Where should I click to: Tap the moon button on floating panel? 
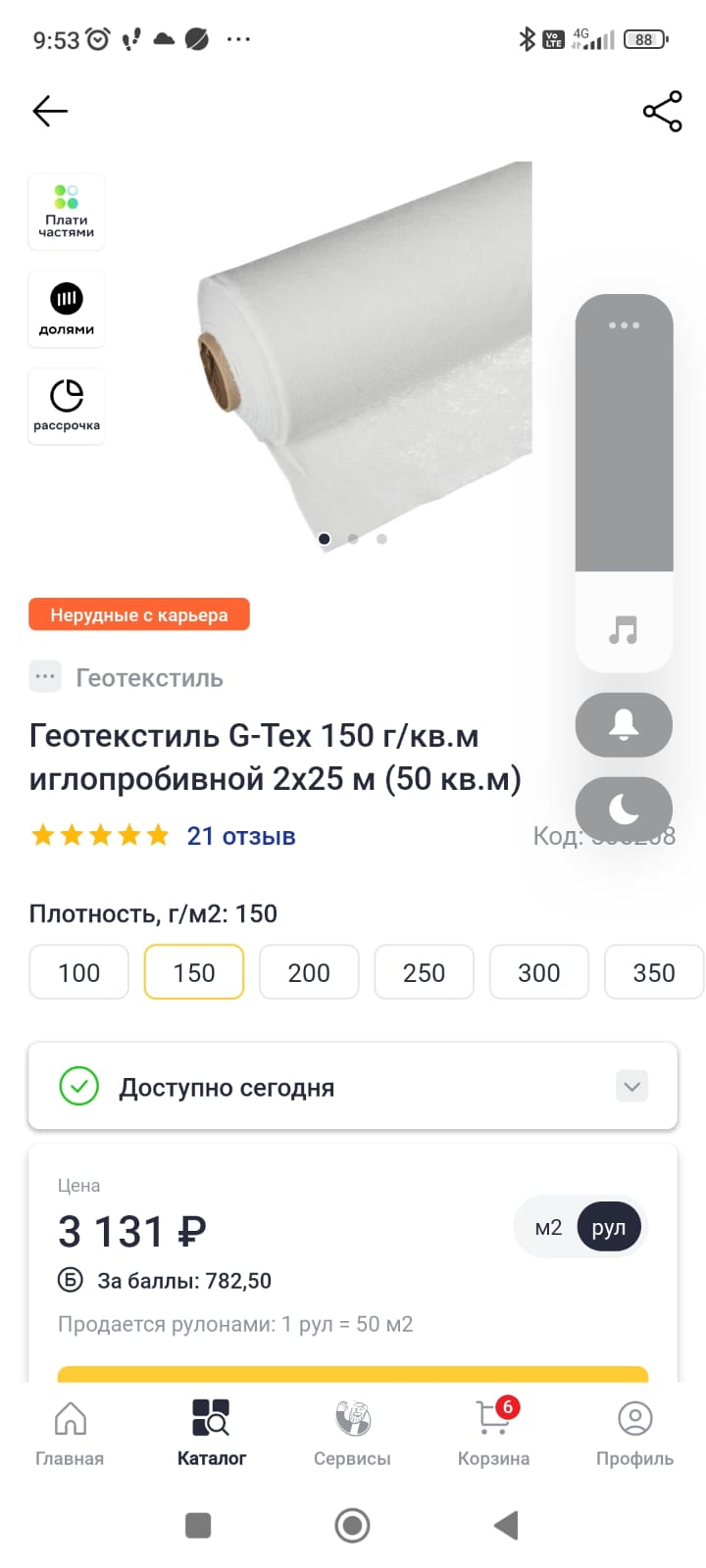(624, 808)
